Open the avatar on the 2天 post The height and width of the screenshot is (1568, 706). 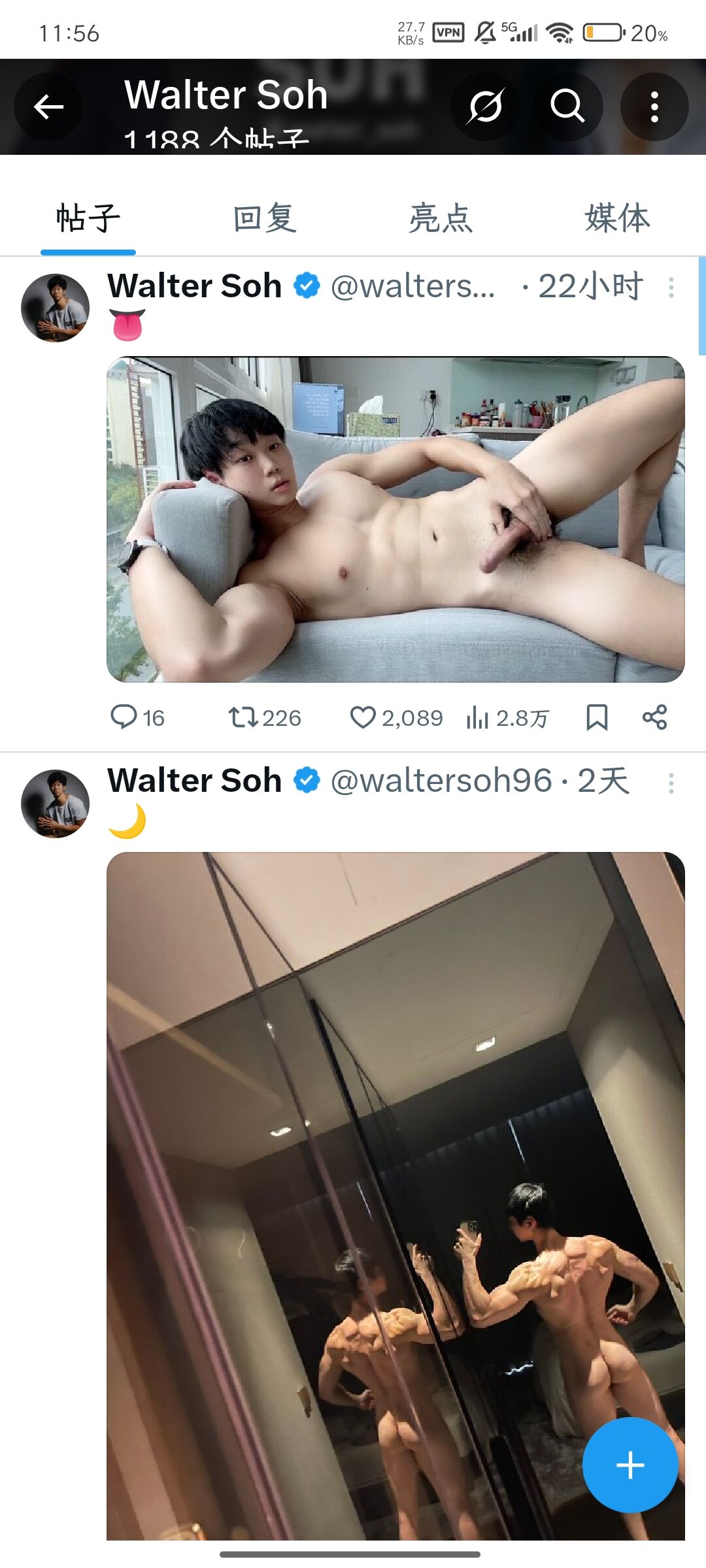click(x=55, y=804)
